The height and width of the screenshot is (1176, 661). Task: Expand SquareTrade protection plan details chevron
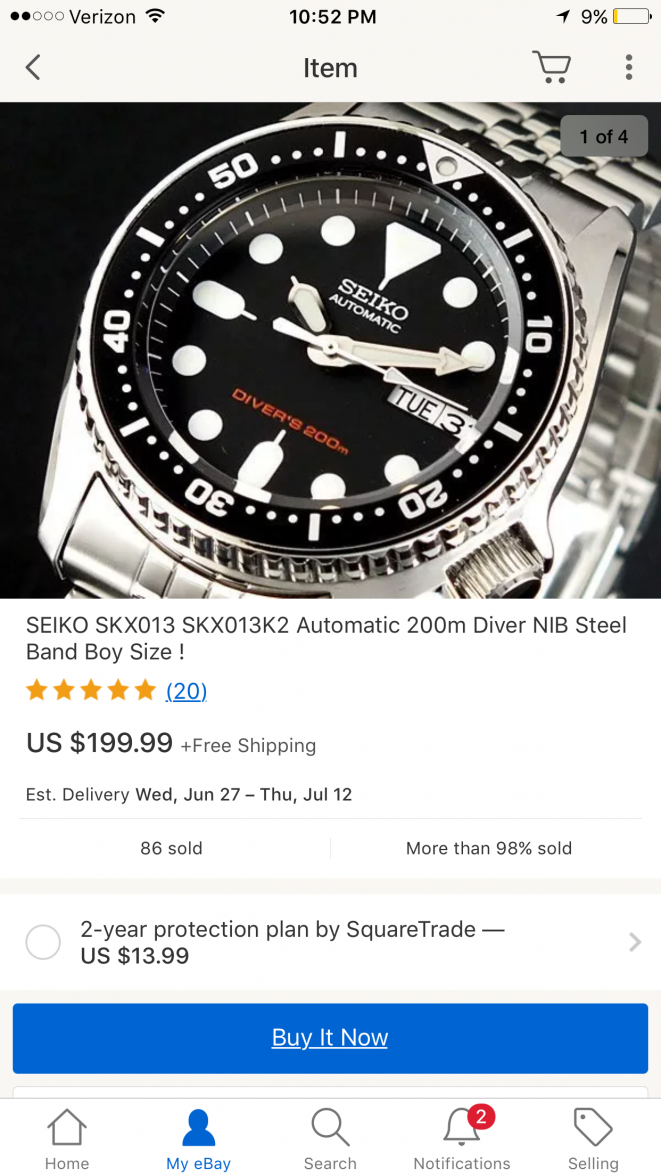click(x=635, y=942)
